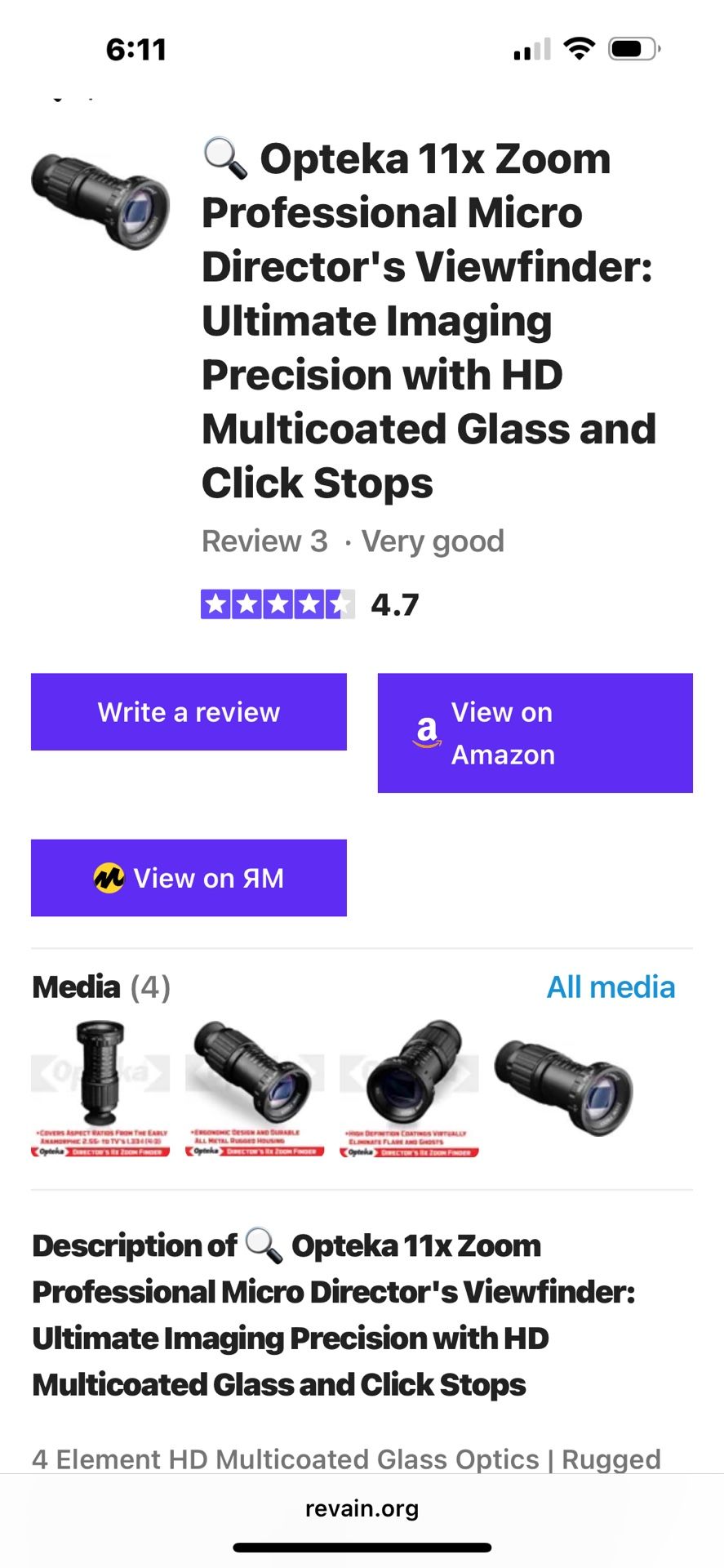Open the main product image beside title

pos(100,199)
